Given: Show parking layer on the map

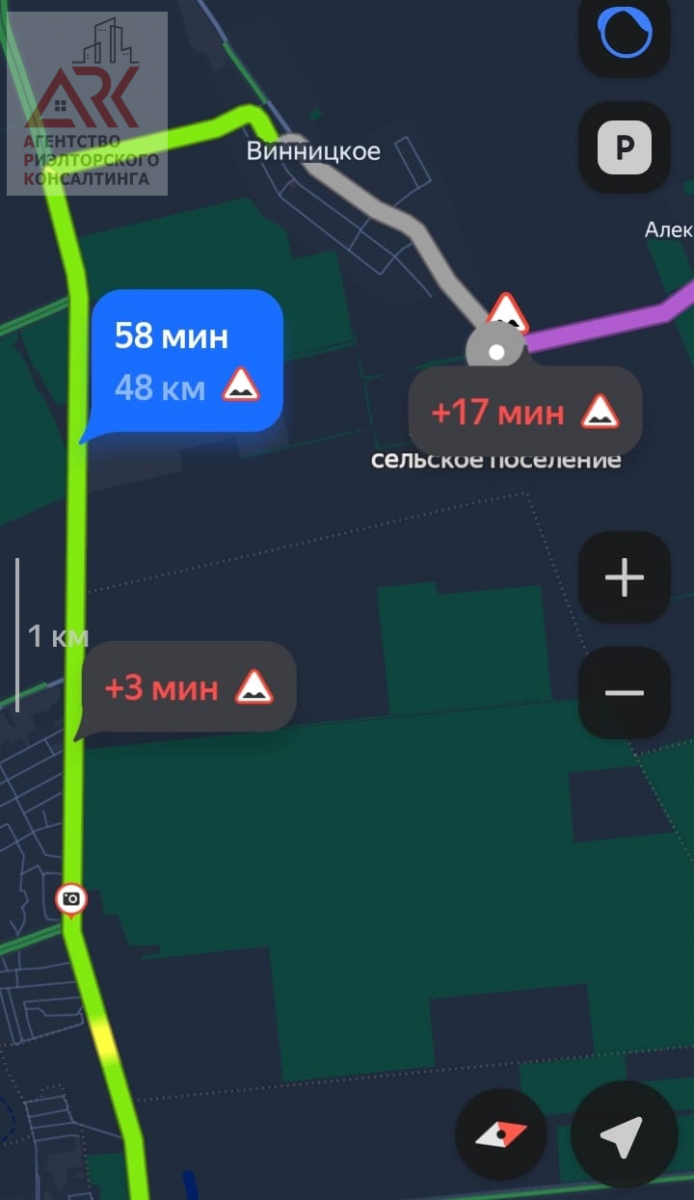Looking at the screenshot, I should (625, 149).
